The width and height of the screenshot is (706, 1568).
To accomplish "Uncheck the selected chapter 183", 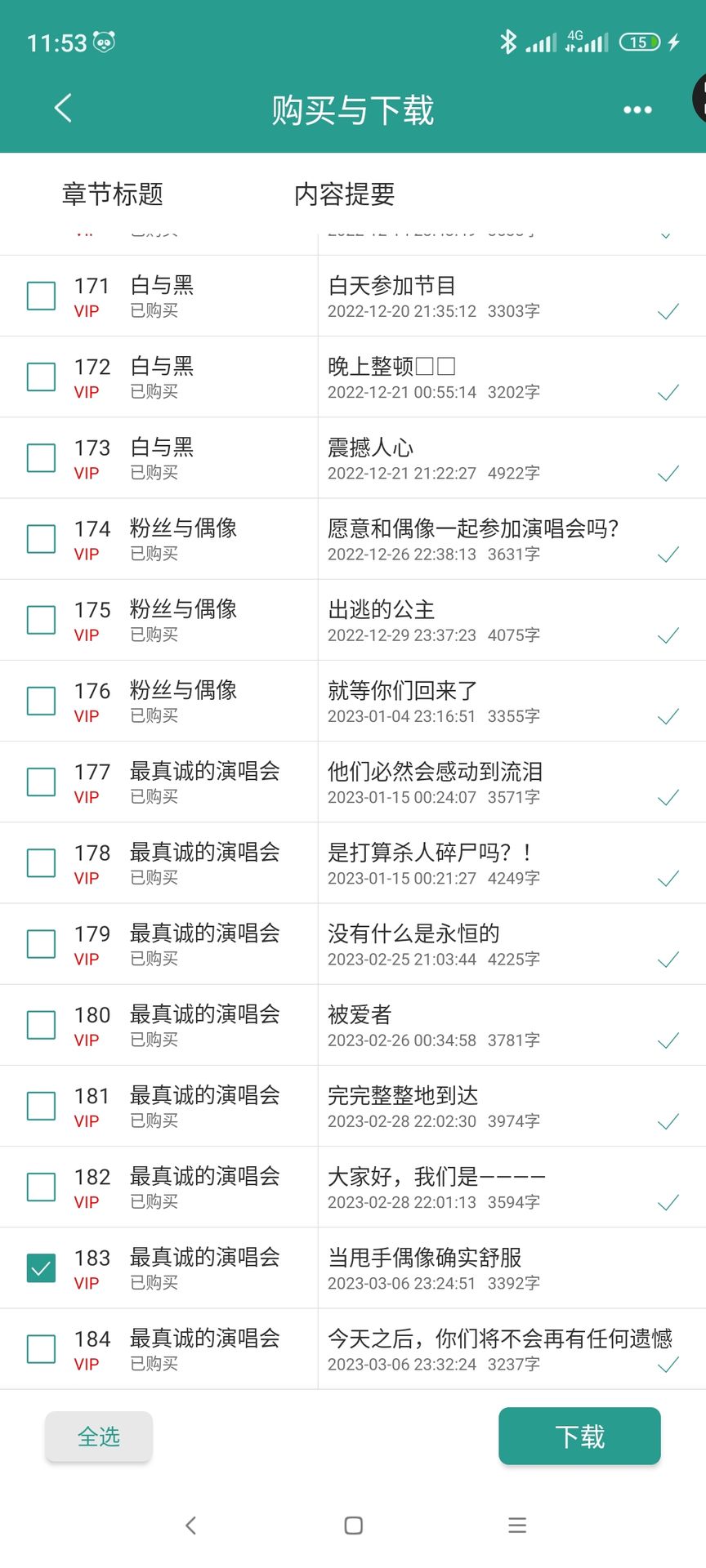I will tap(41, 1267).
